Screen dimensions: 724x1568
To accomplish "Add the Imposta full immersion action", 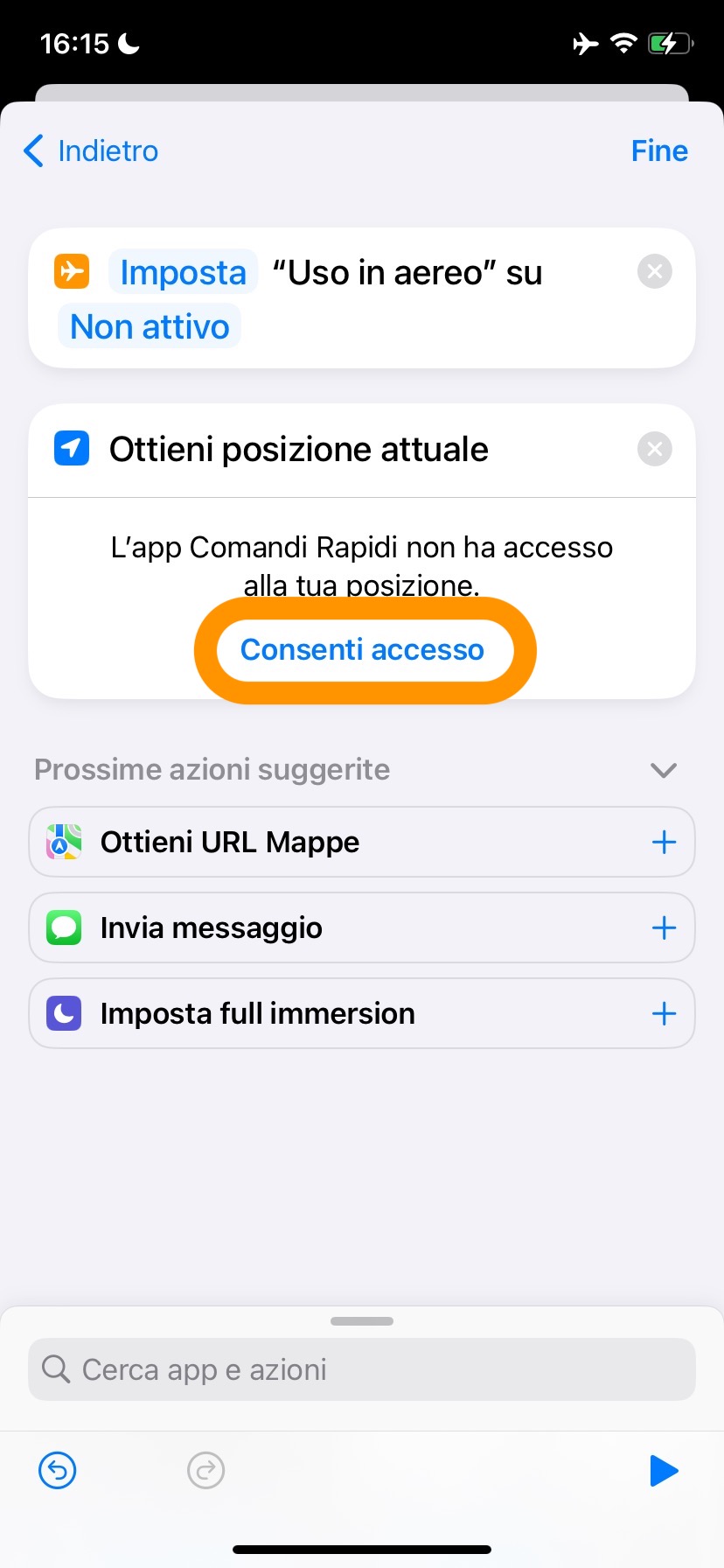I will [x=664, y=1013].
